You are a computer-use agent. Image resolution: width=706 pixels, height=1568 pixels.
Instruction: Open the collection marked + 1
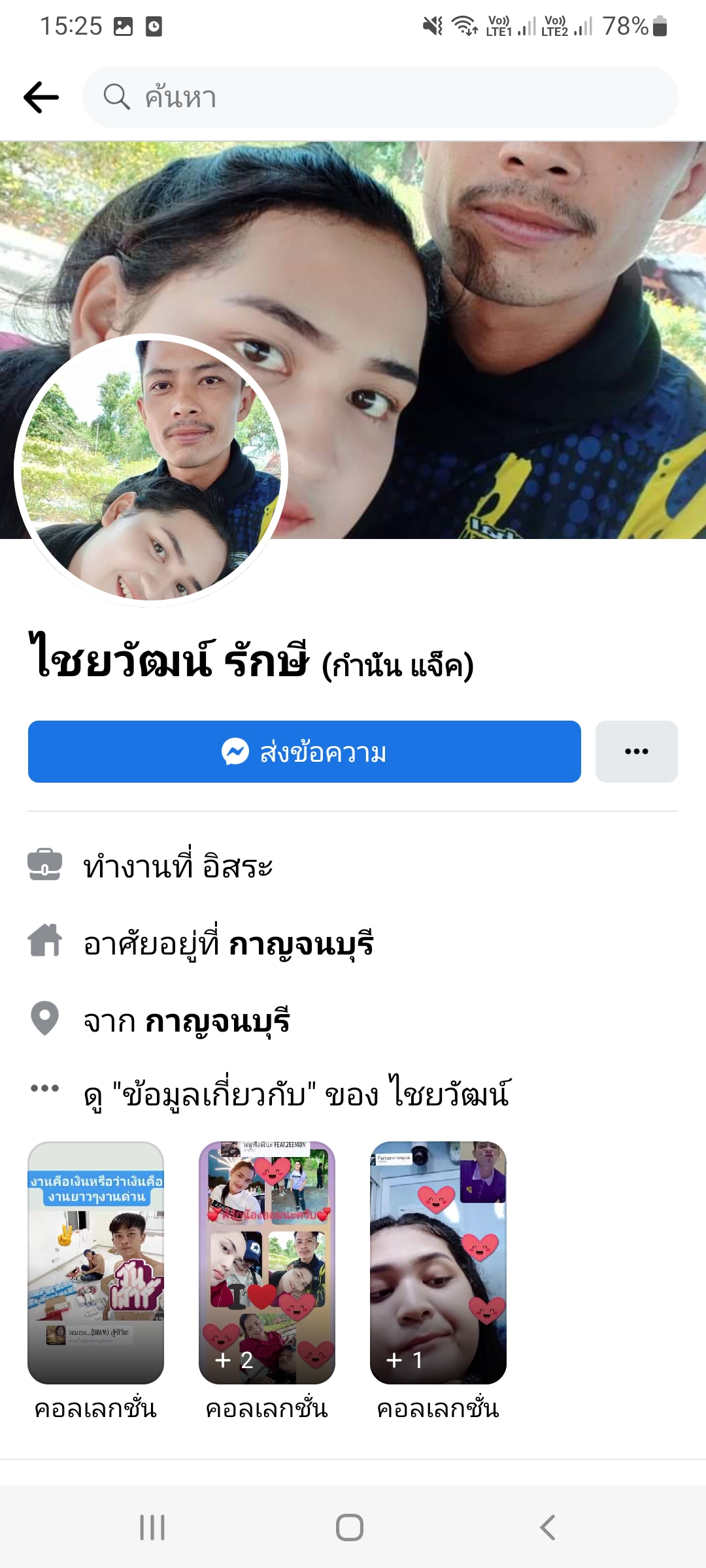coord(438,1262)
